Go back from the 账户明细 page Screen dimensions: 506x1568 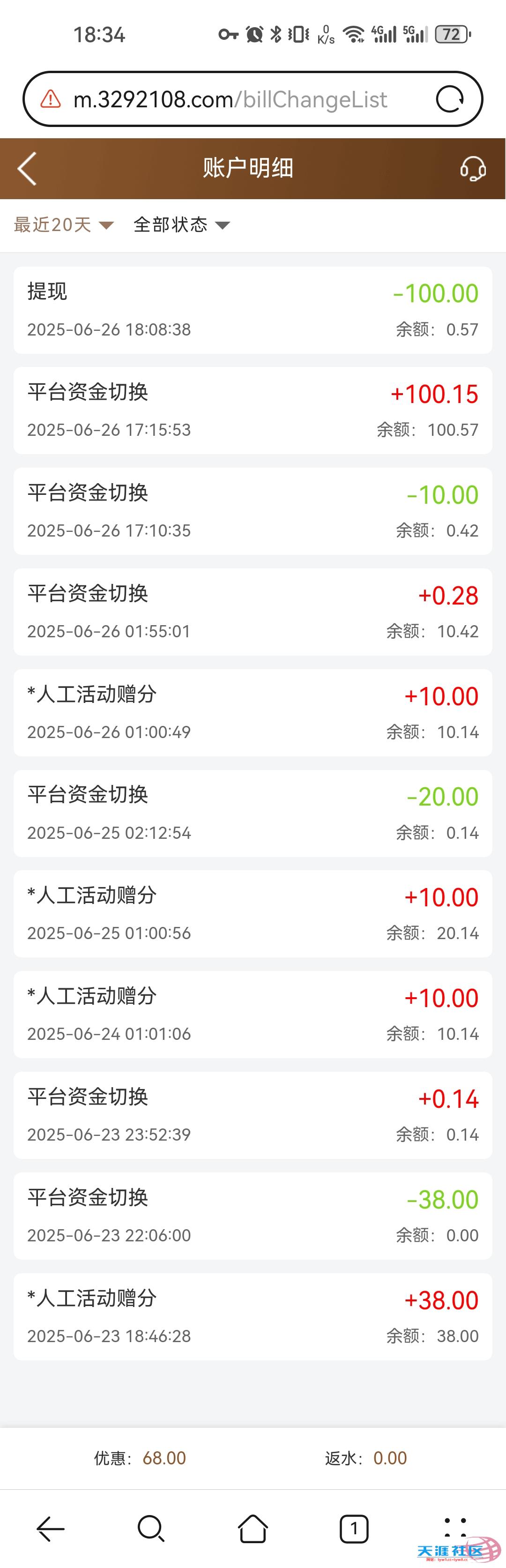click(27, 169)
